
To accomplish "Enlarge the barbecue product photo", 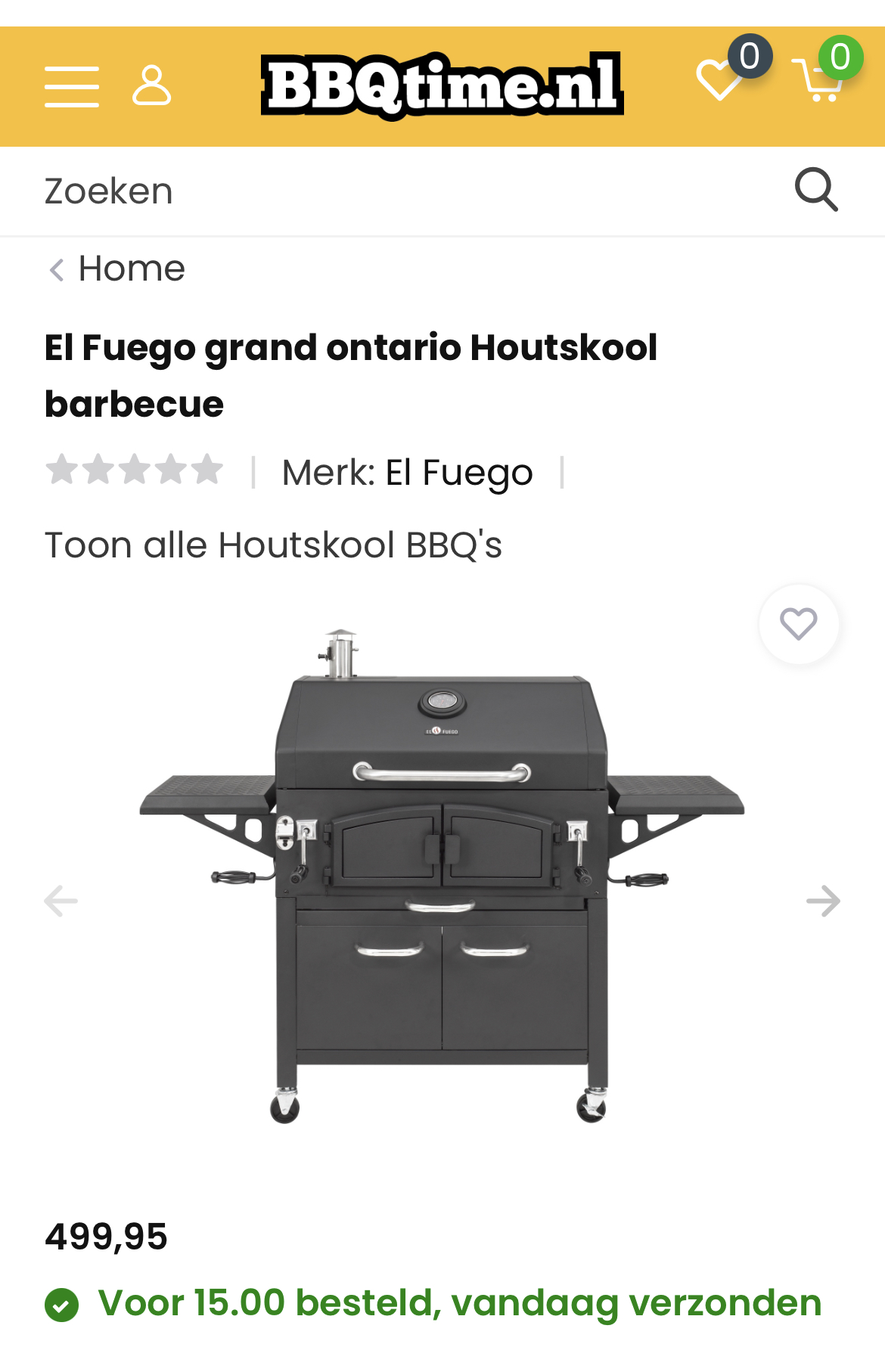I will [x=442, y=877].
